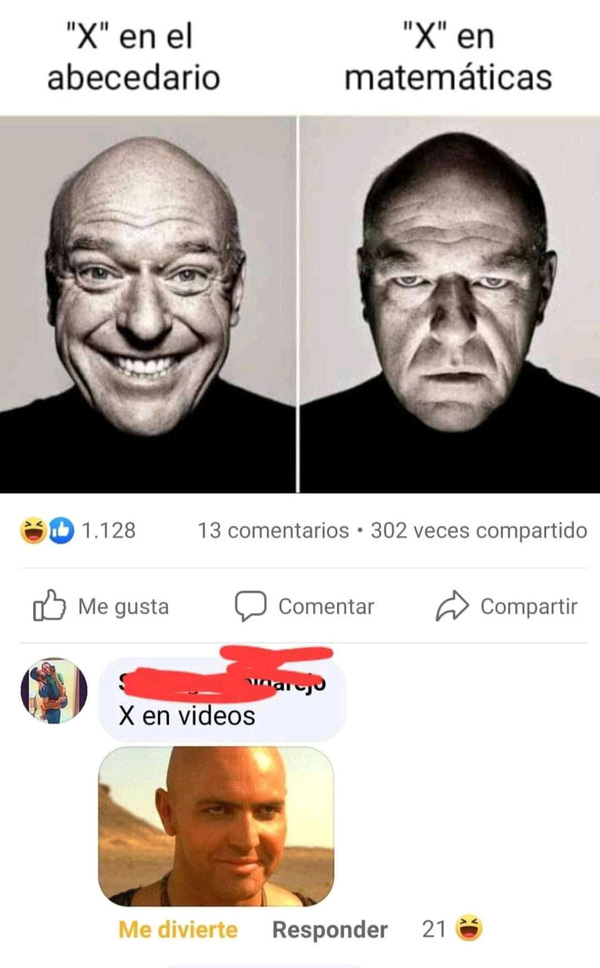
Task: Change the Me divierte reaction on the comment
Action: pos(178,929)
